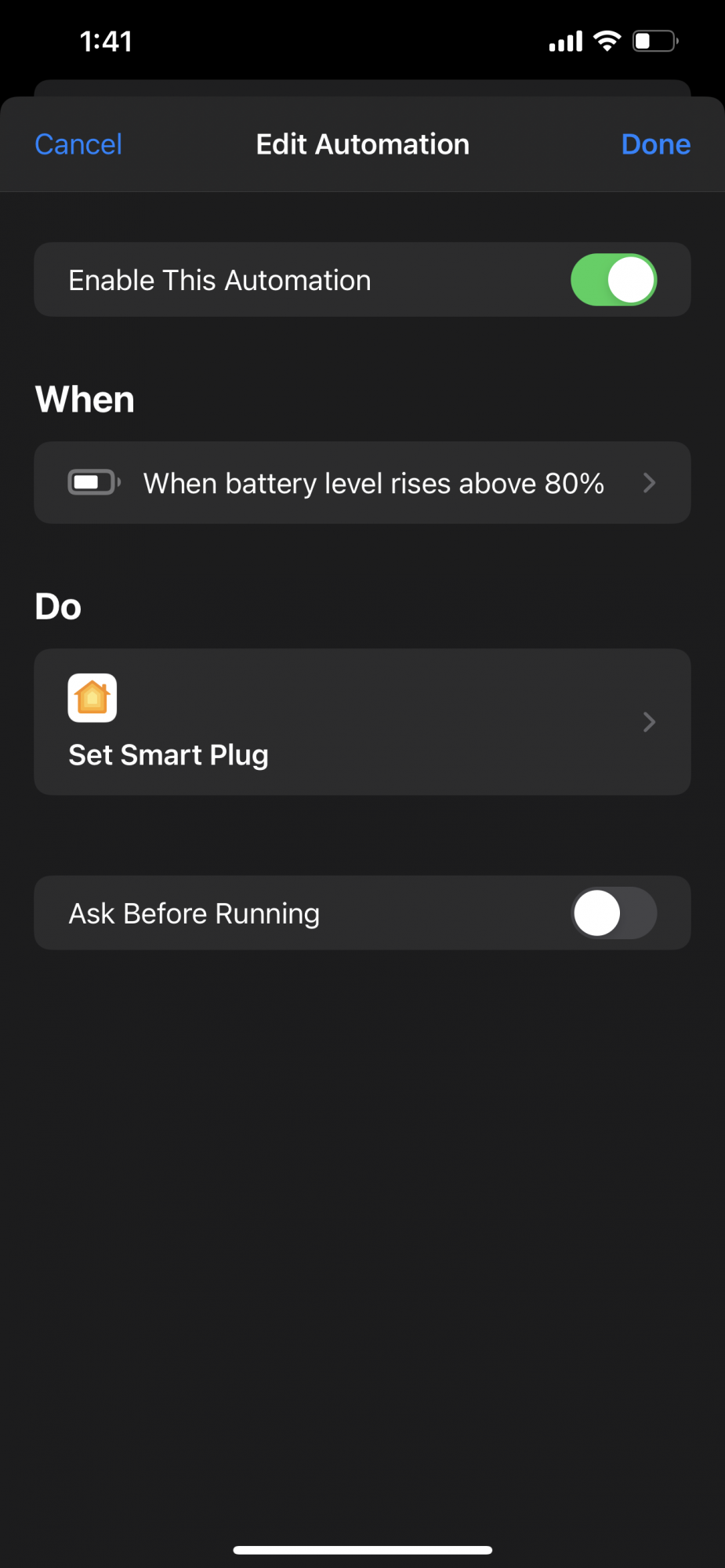The width and height of the screenshot is (725, 1568).
Task: Disable the Enable This Automation switch
Action: pyautogui.click(x=614, y=280)
